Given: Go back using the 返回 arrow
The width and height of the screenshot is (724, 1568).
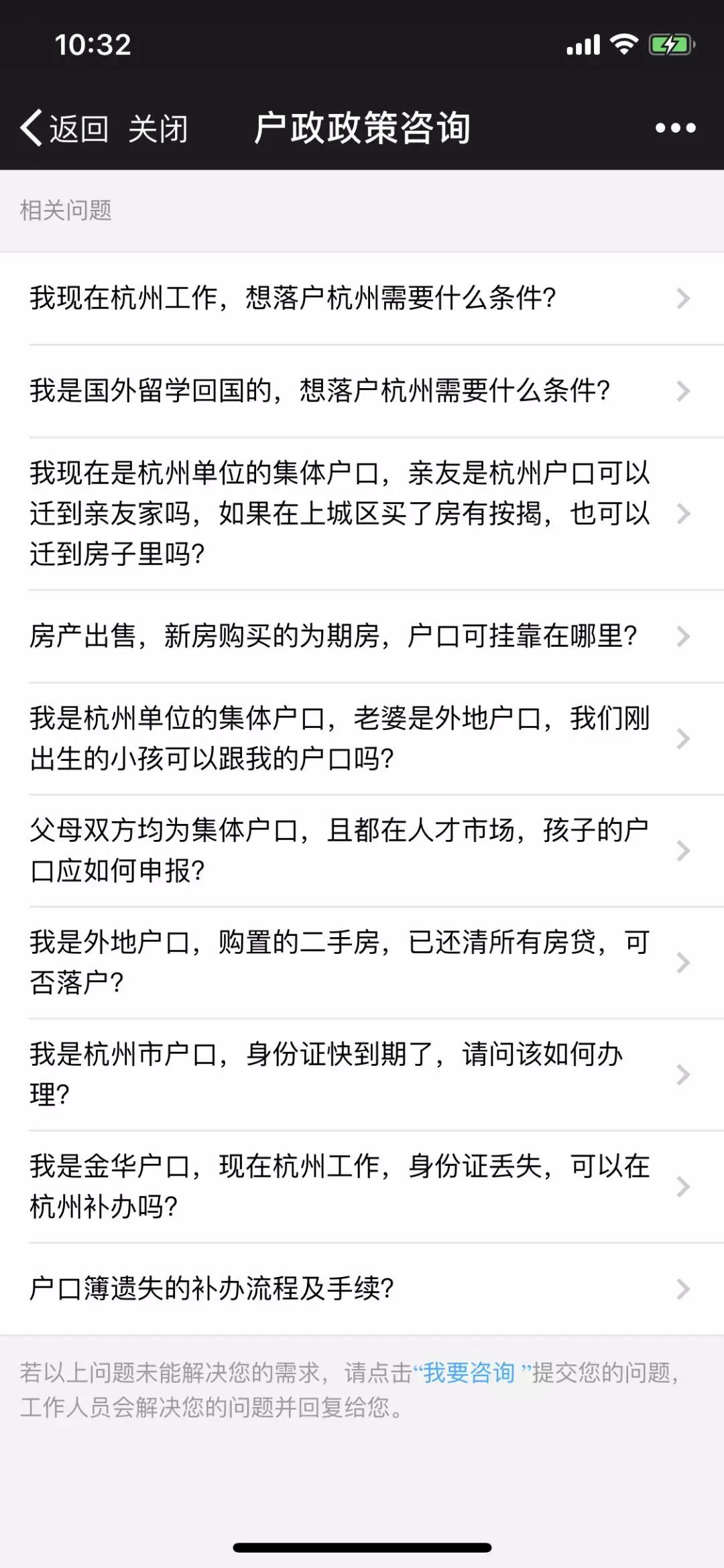Looking at the screenshot, I should (64, 128).
